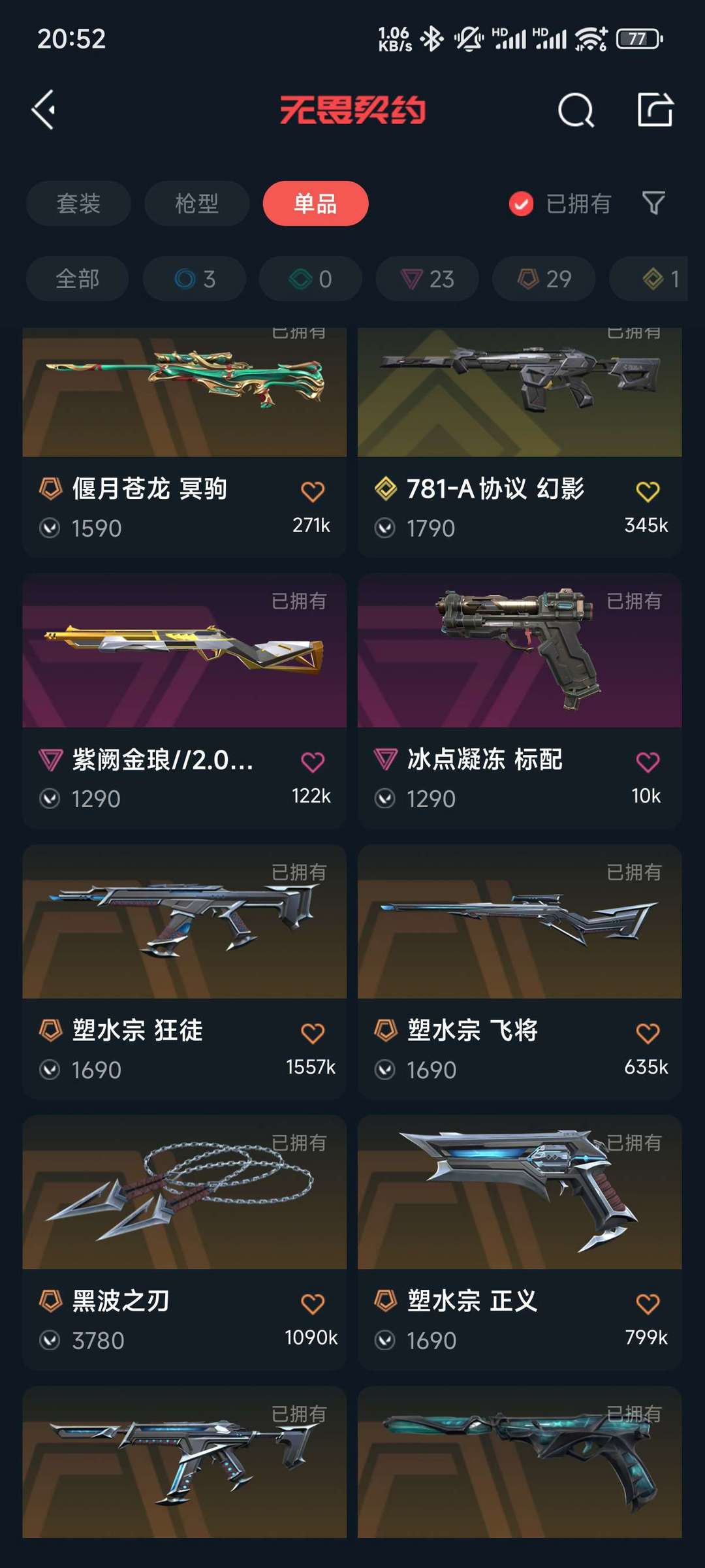
Task: Go back using the top-left arrow
Action: pos(44,110)
